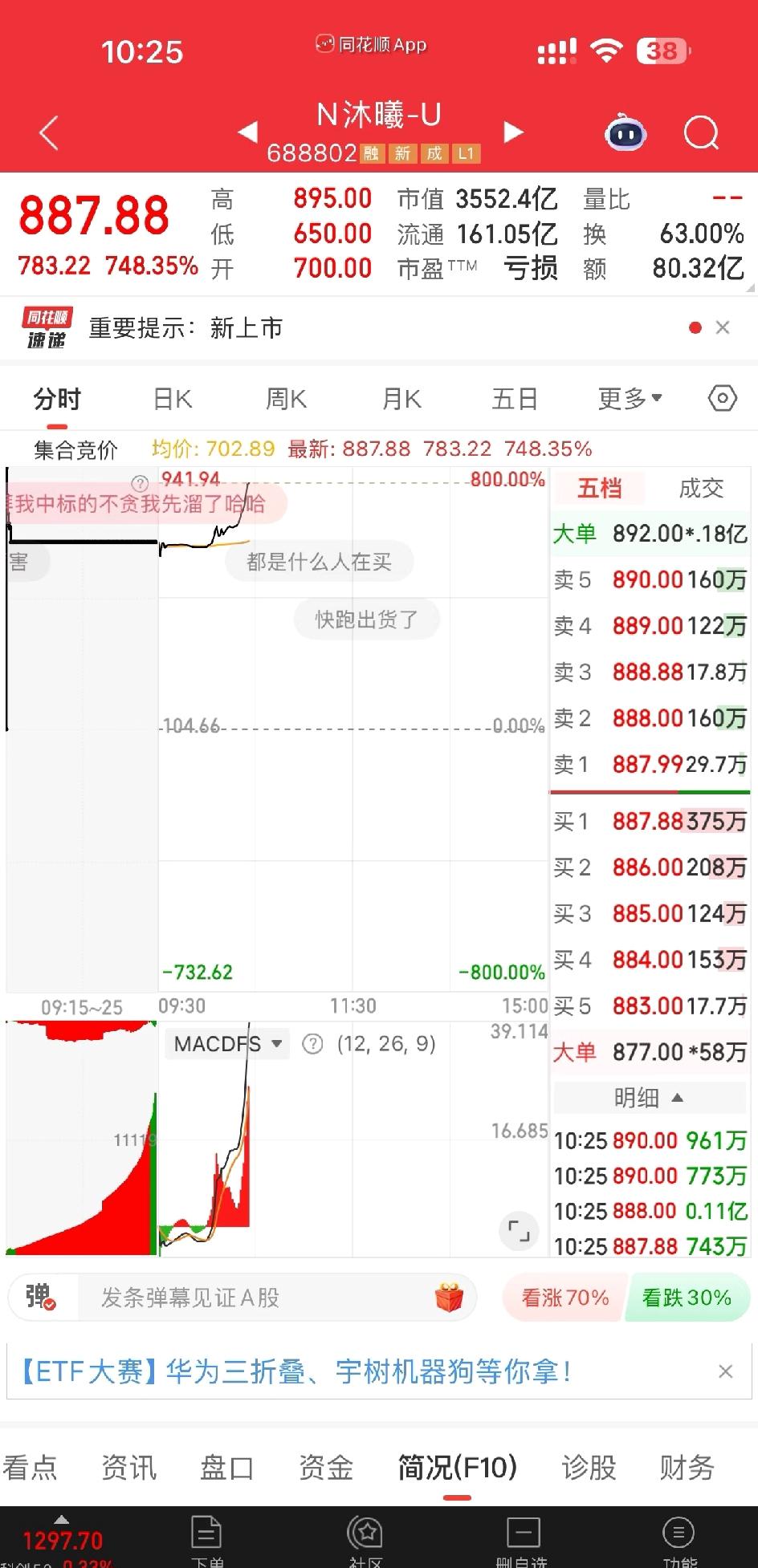
Task: Tap the red envelope gift icon
Action: [x=449, y=1295]
